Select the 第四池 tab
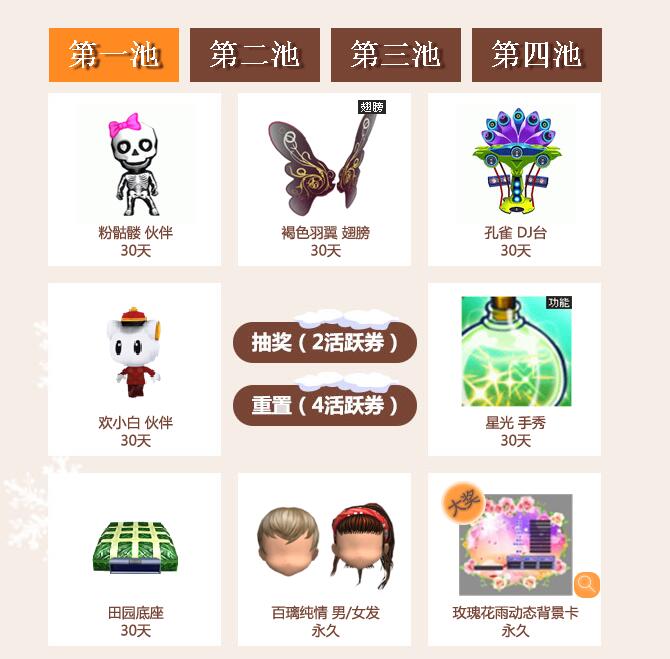This screenshot has height=659, width=670. [x=536, y=55]
